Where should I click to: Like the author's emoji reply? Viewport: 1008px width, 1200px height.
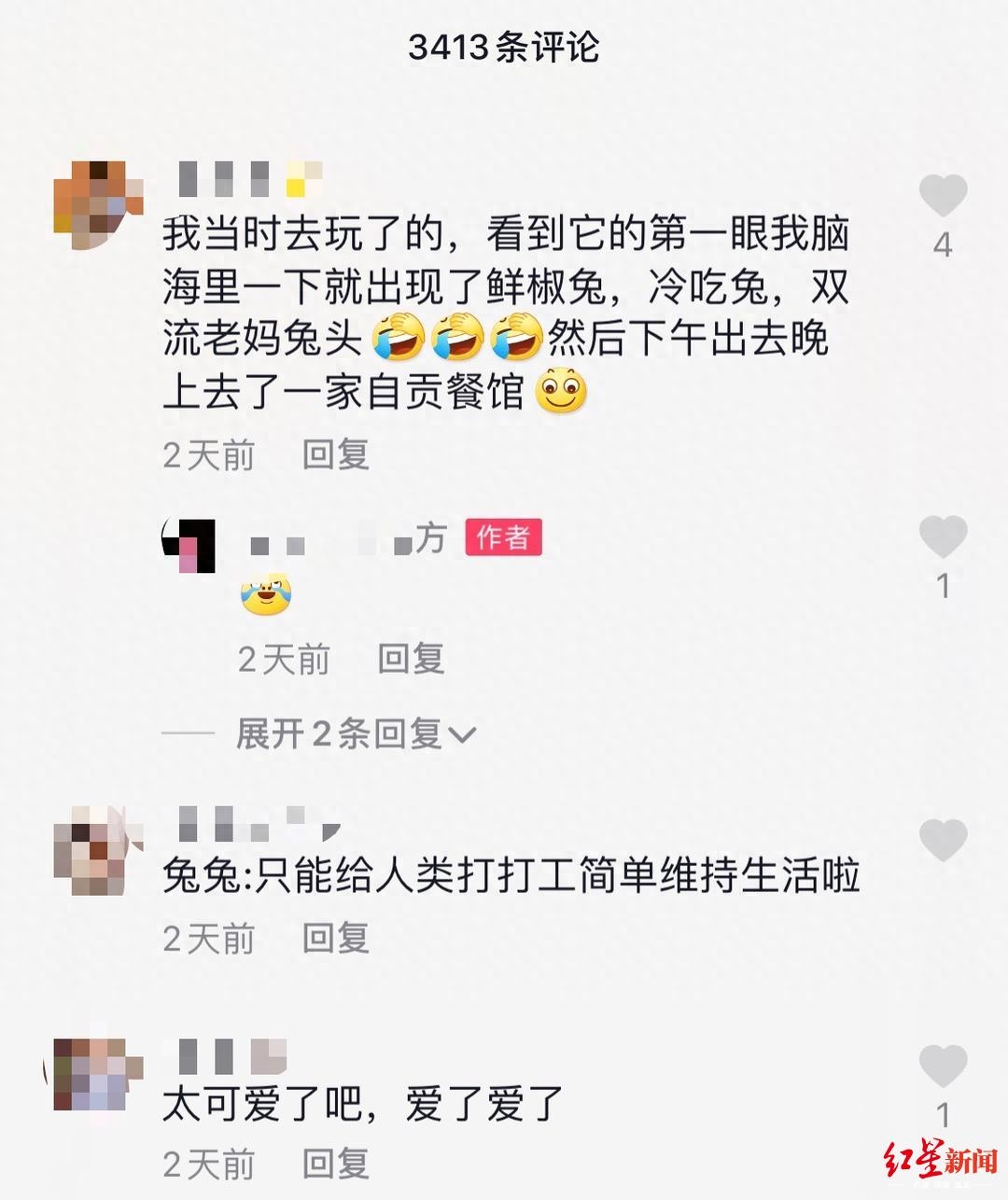coord(943,537)
